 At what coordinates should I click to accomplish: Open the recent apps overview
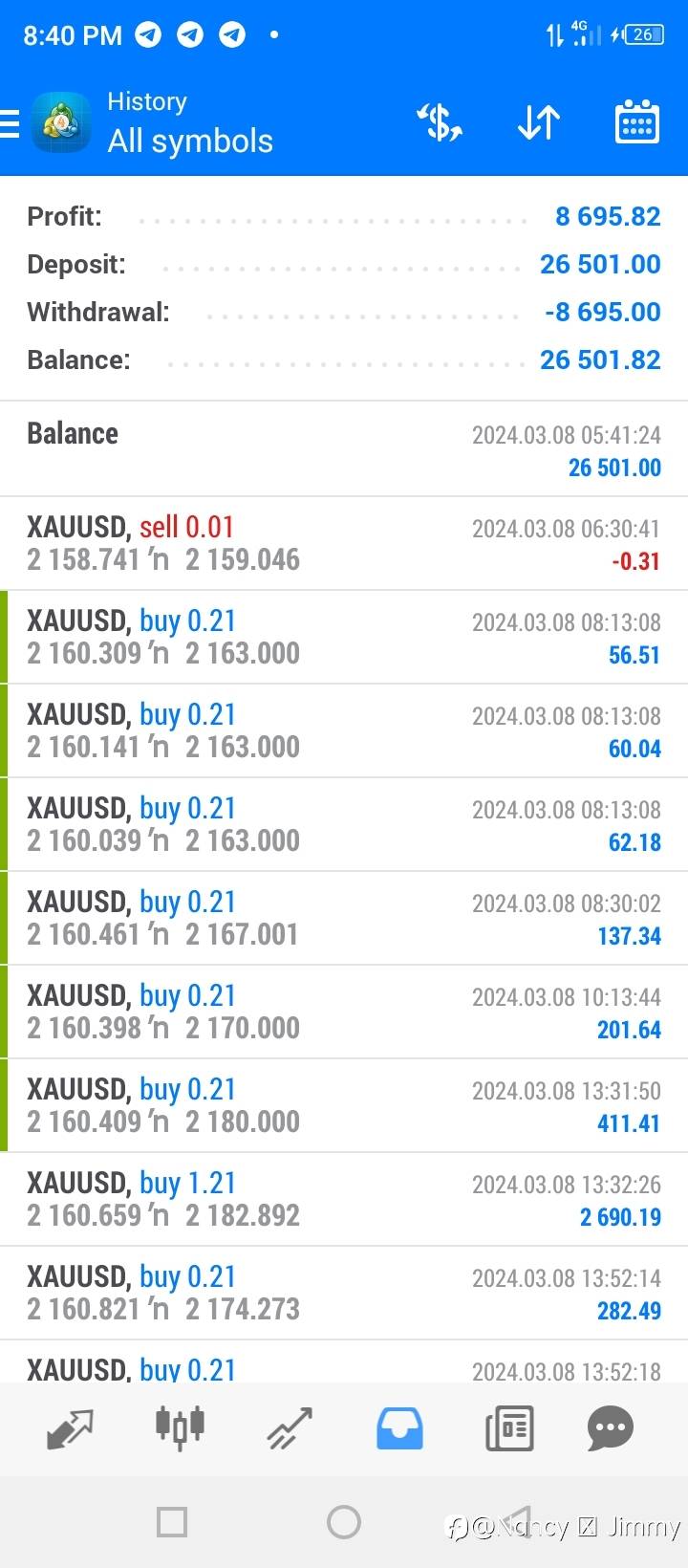coord(172,1521)
